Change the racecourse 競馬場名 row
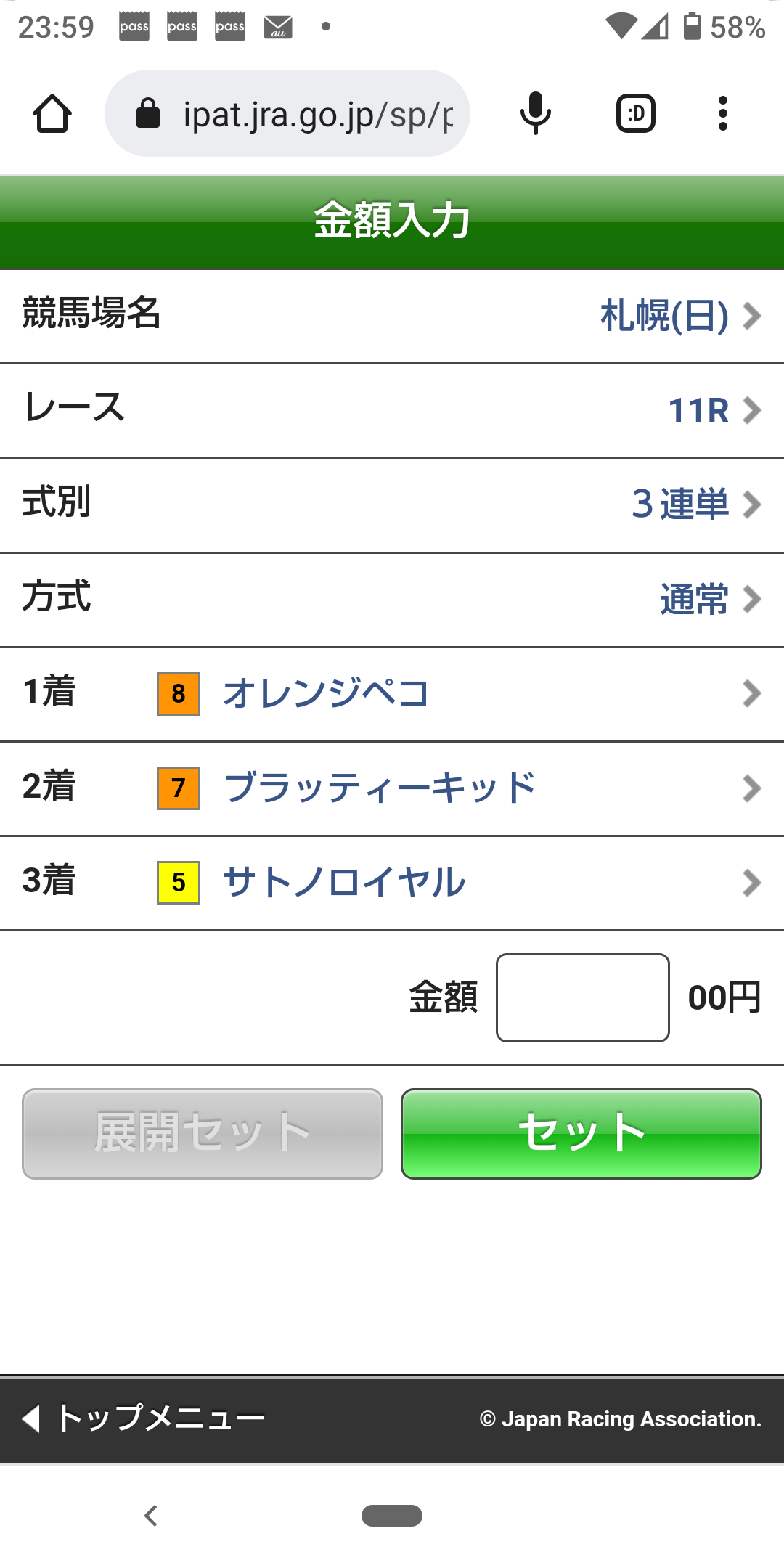Screen dimensions: 784x1568 [x=392, y=316]
